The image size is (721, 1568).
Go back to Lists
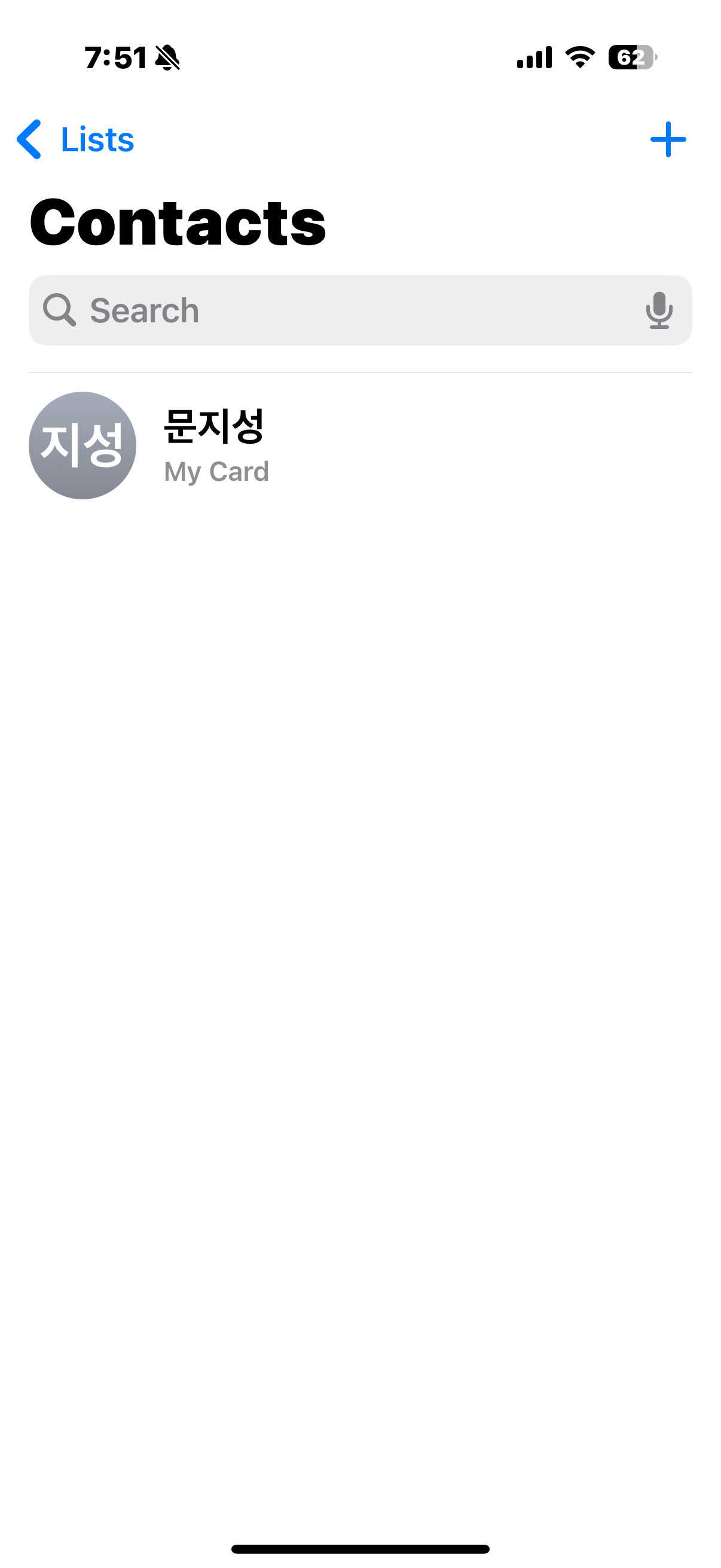click(x=75, y=139)
